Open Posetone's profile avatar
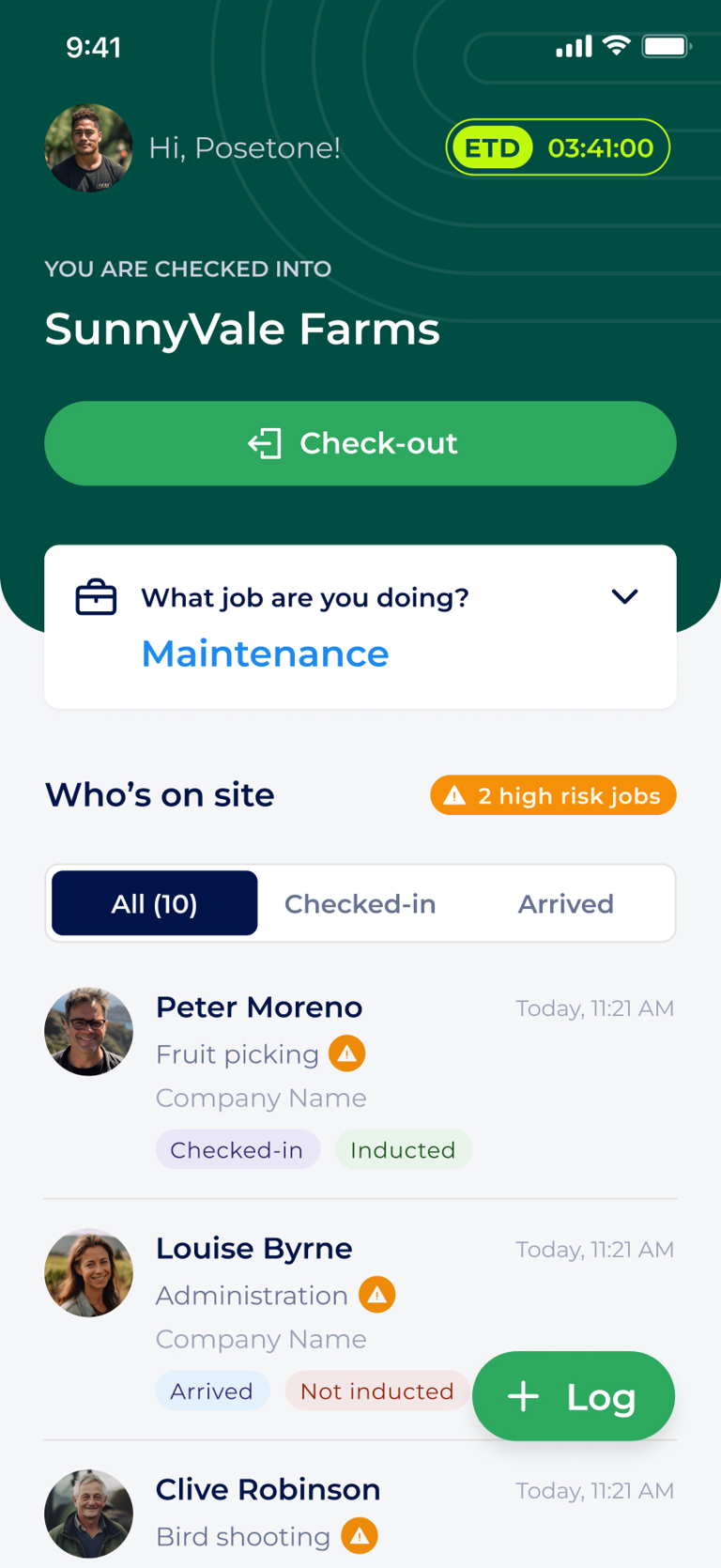Viewport: 721px width, 1568px height. [88, 147]
